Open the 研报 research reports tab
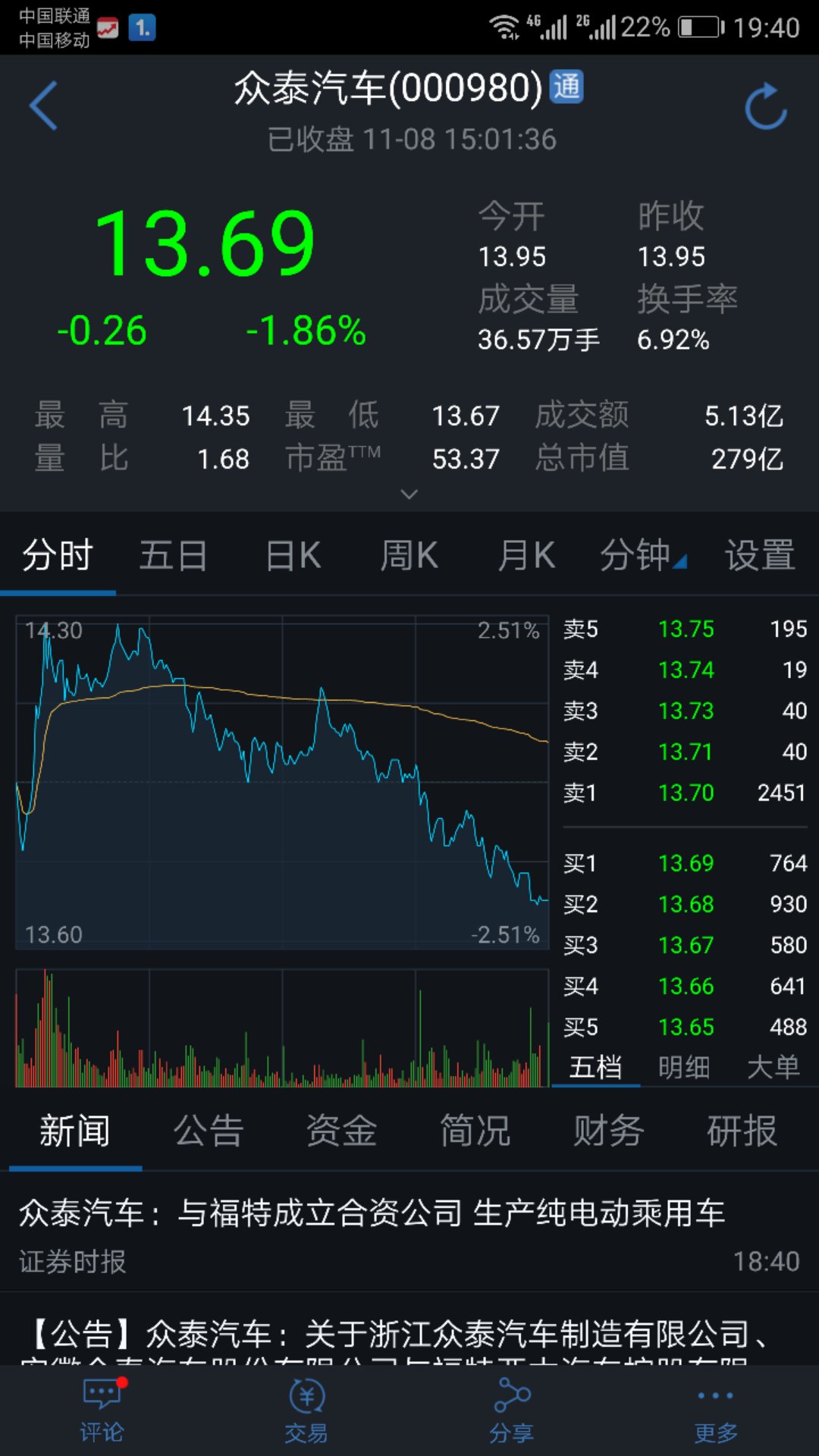The image size is (819, 1456). [742, 1131]
